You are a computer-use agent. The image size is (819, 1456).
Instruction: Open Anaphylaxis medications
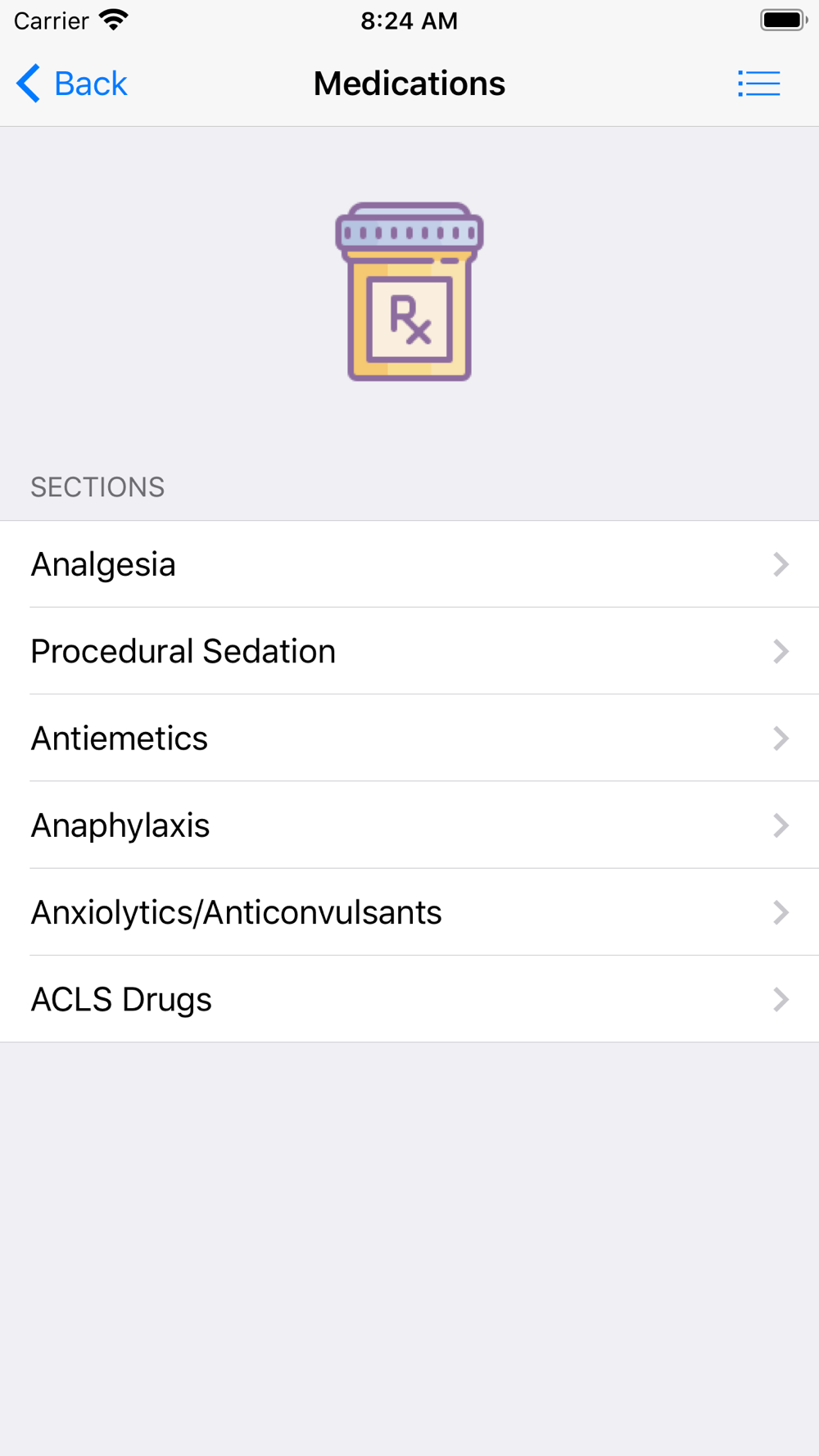(x=409, y=825)
